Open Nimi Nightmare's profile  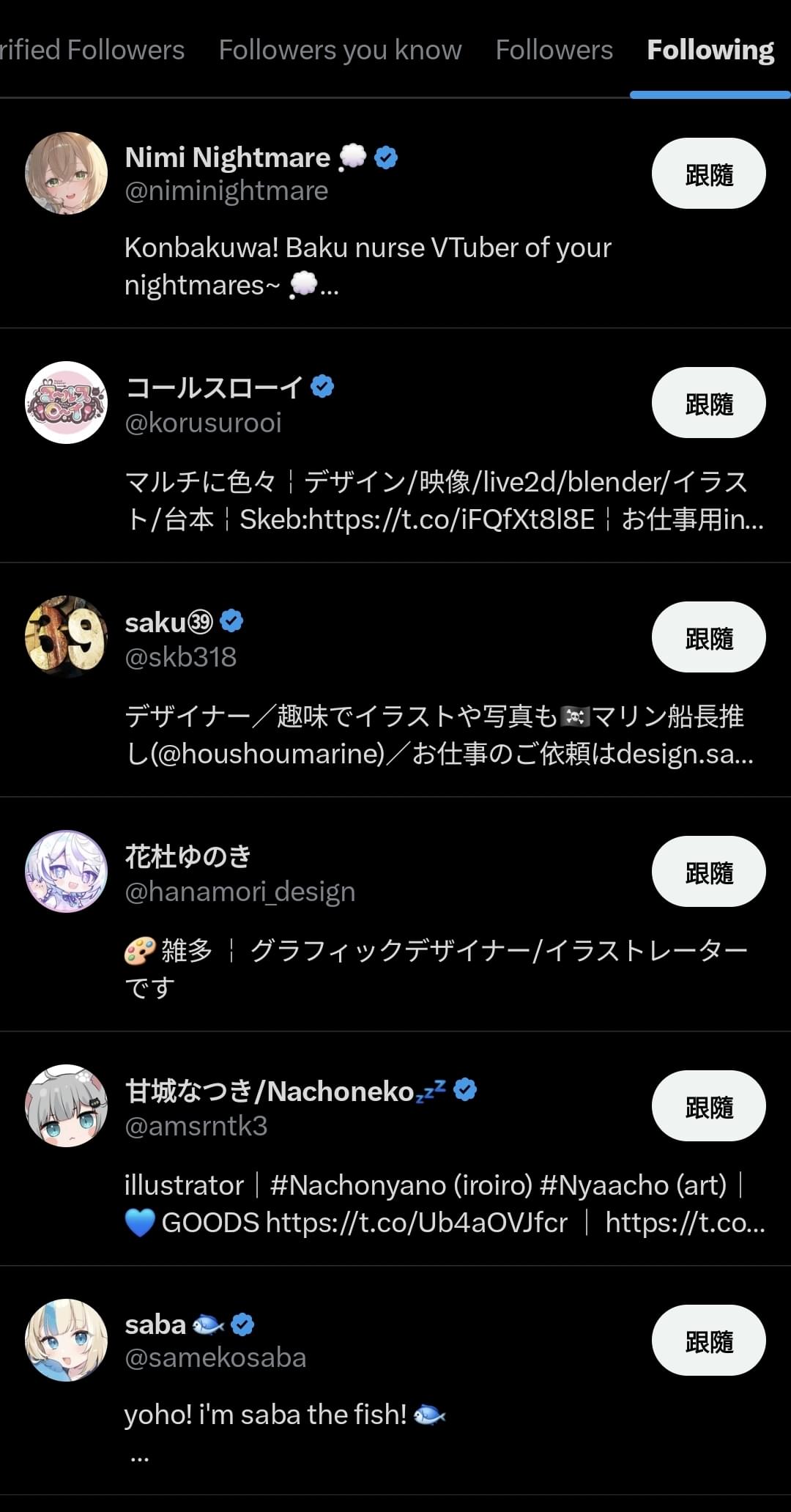(x=395, y=213)
